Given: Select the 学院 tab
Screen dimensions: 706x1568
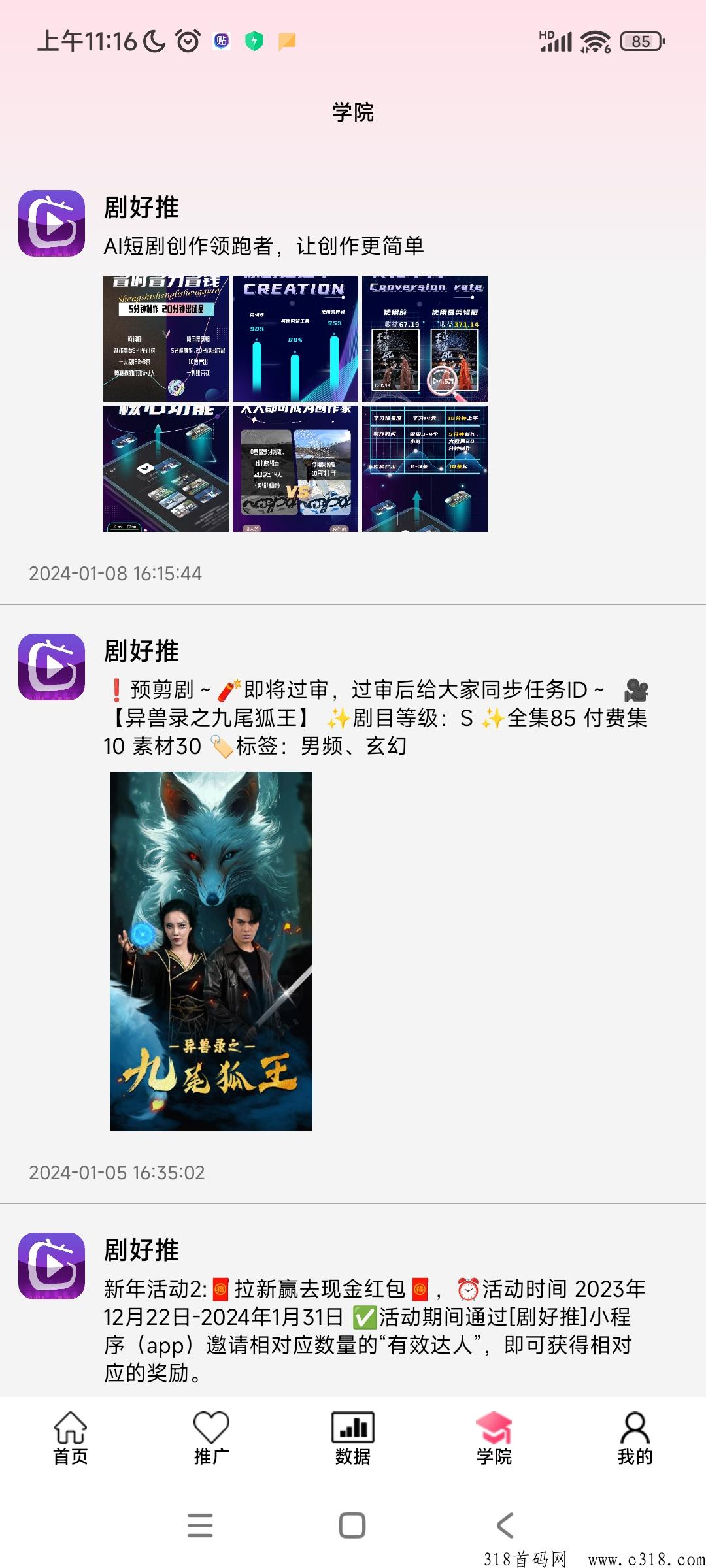Looking at the screenshot, I should 494,1438.
